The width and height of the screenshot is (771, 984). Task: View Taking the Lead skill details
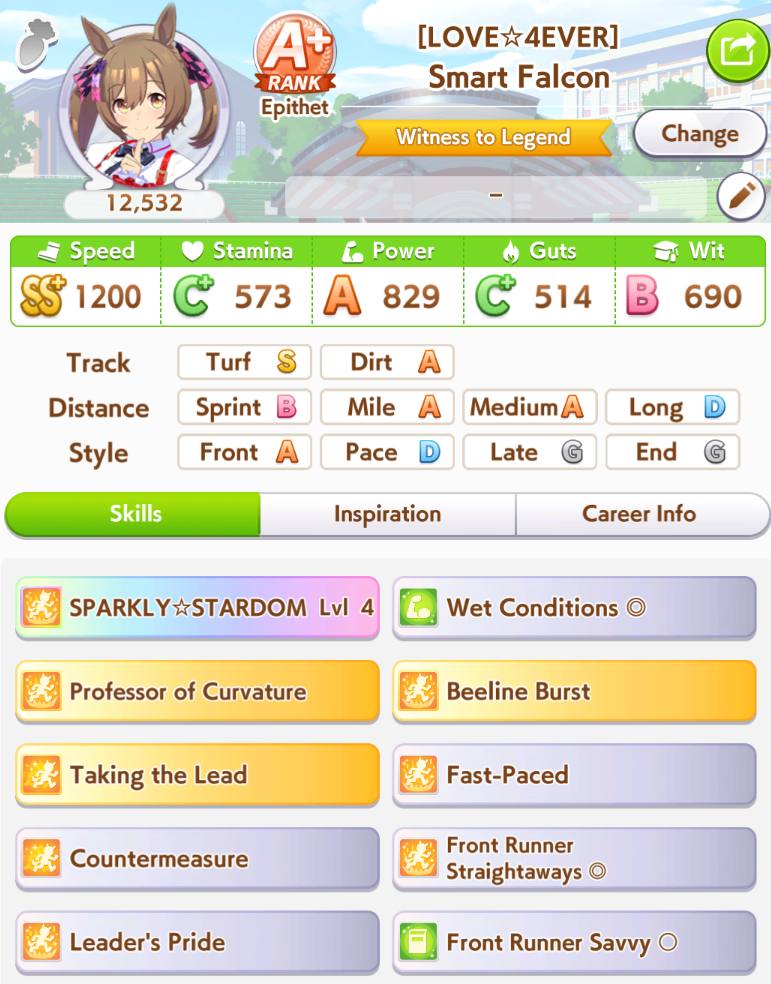[x=198, y=774]
